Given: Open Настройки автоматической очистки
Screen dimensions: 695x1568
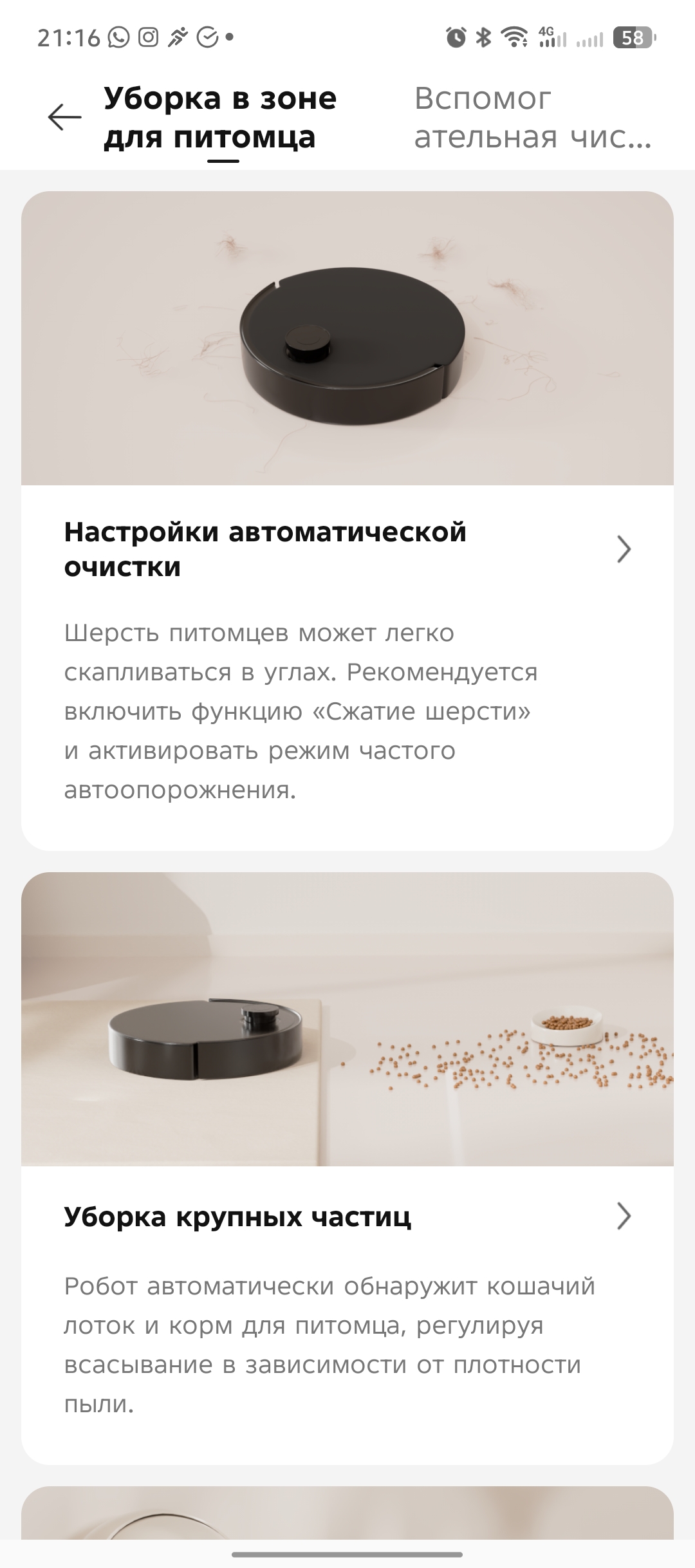Looking at the screenshot, I should 347,549.
